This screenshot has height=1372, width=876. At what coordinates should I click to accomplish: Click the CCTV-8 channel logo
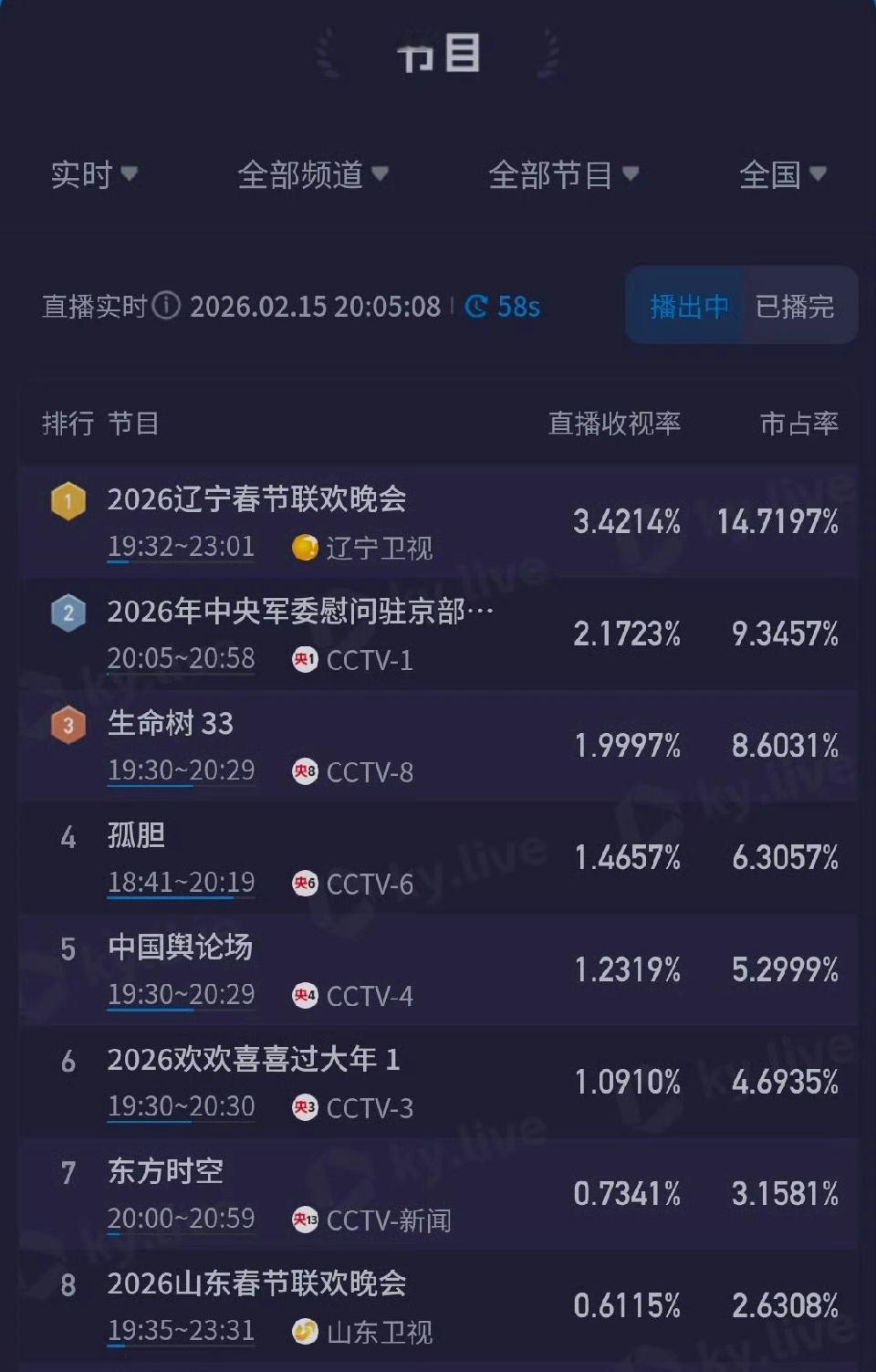[305, 772]
